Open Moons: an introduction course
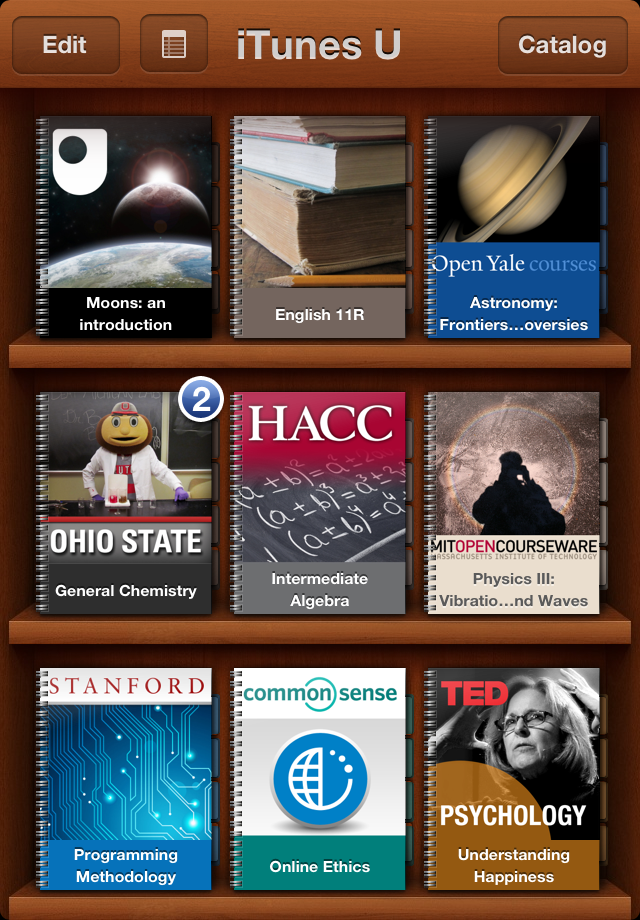Image resolution: width=640 pixels, height=920 pixels. point(125,227)
